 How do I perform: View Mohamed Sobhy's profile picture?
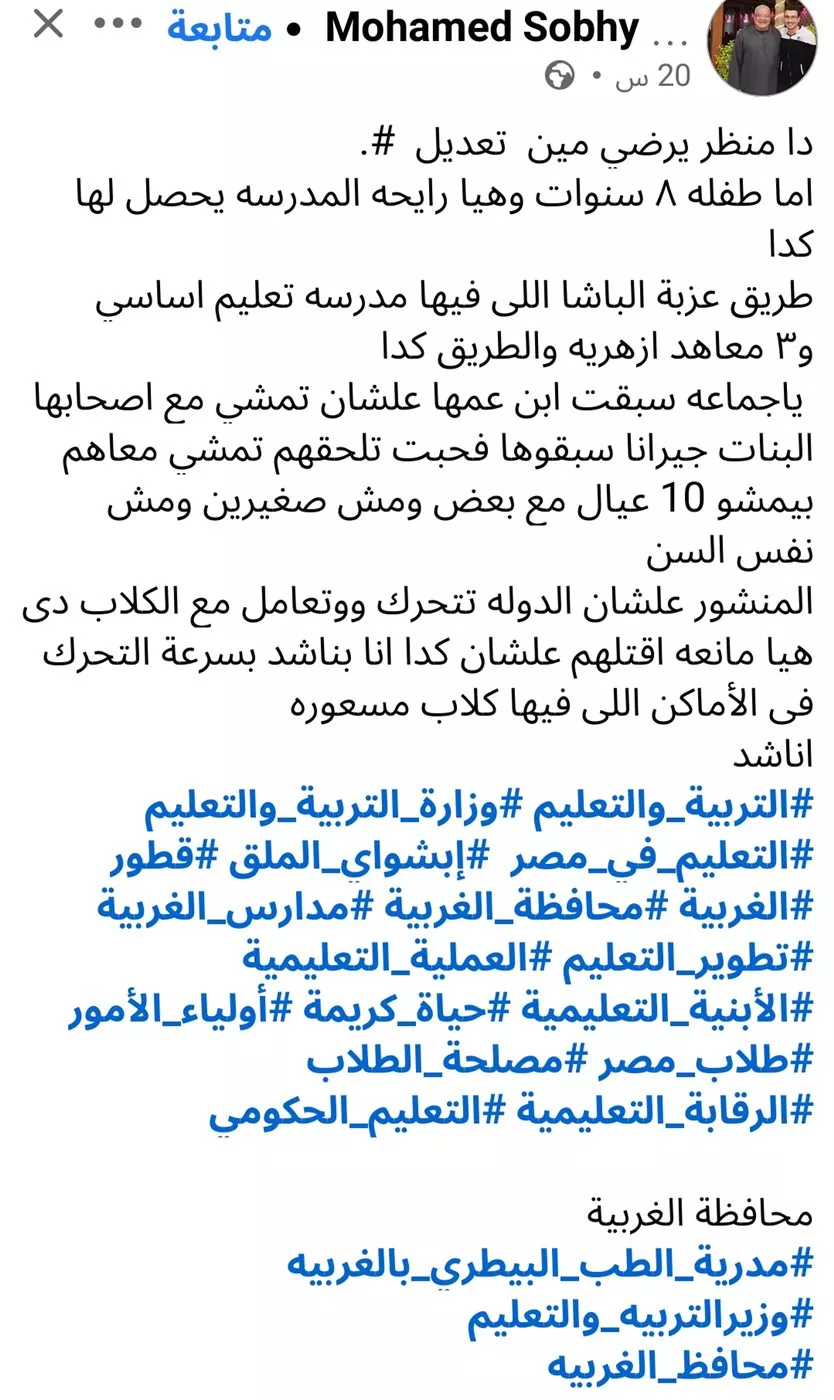[763, 47]
